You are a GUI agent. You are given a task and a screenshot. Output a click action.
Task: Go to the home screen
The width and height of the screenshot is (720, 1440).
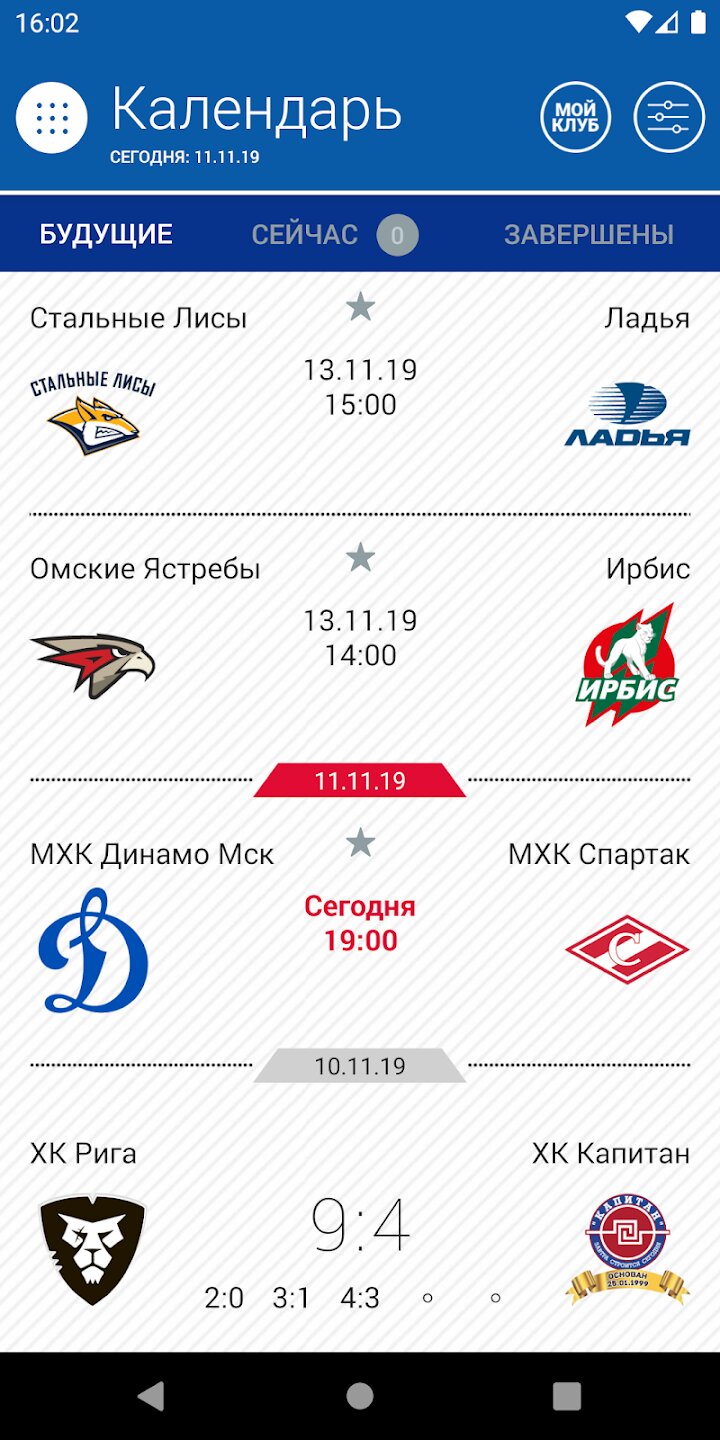pyautogui.click(x=360, y=1396)
